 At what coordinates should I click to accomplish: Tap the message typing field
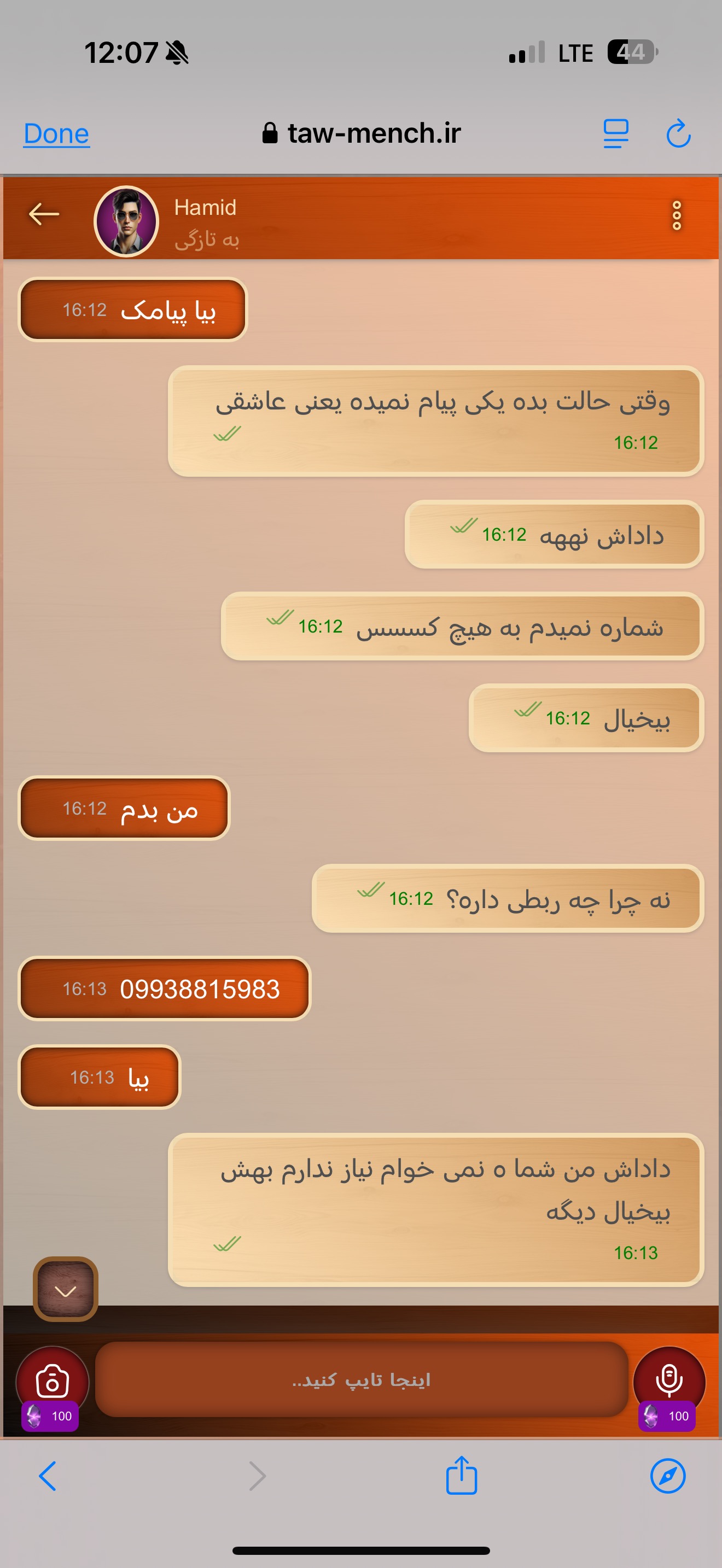point(362,1380)
